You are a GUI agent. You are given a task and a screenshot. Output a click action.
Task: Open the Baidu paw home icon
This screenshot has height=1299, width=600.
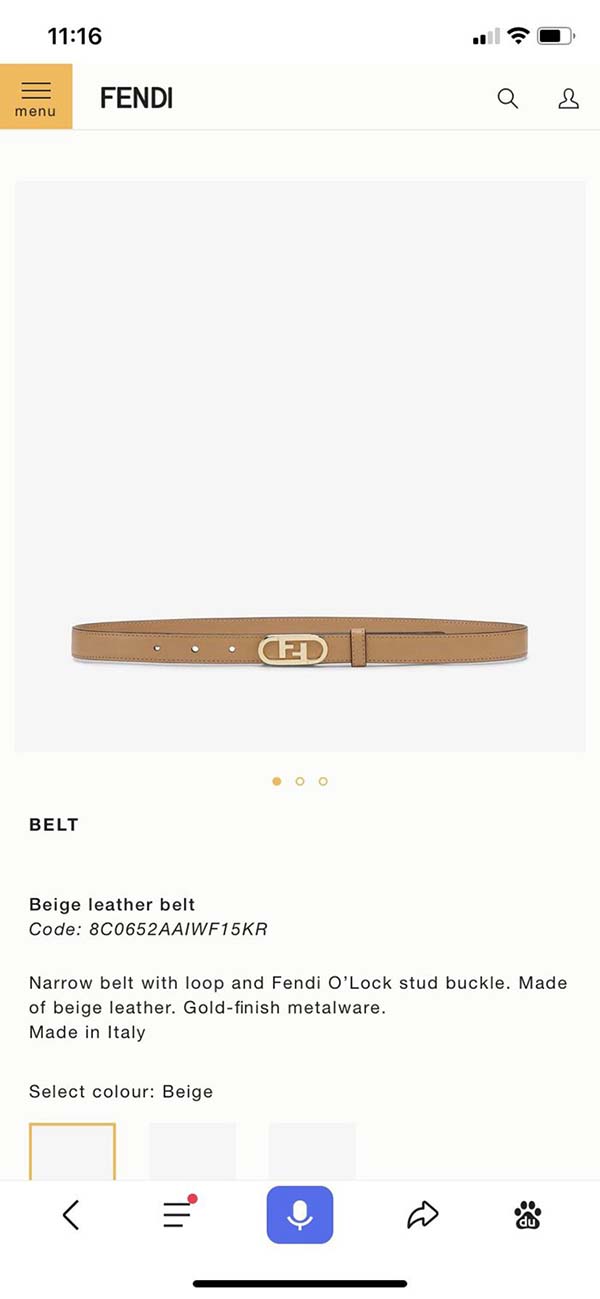click(x=527, y=1215)
